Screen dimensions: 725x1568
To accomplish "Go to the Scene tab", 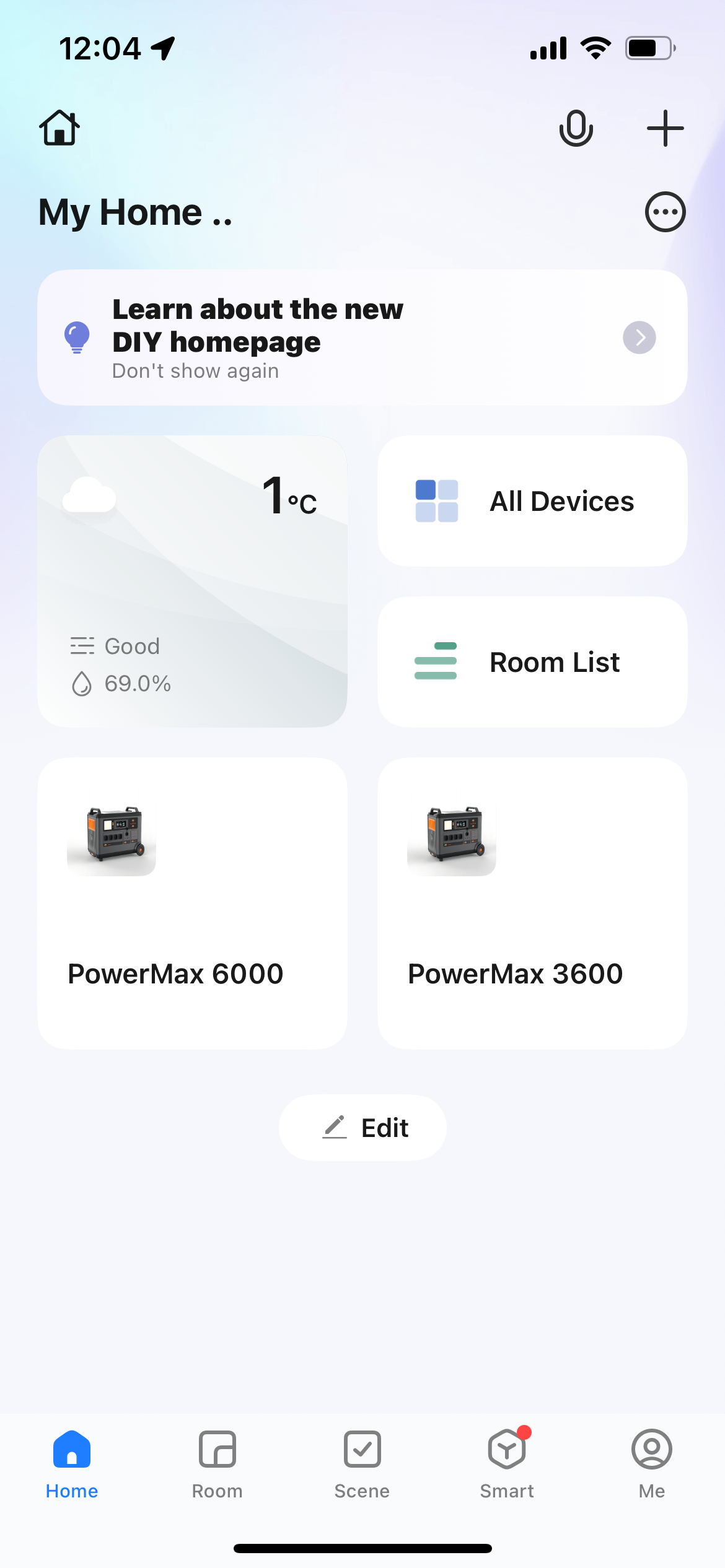I will (x=362, y=1464).
